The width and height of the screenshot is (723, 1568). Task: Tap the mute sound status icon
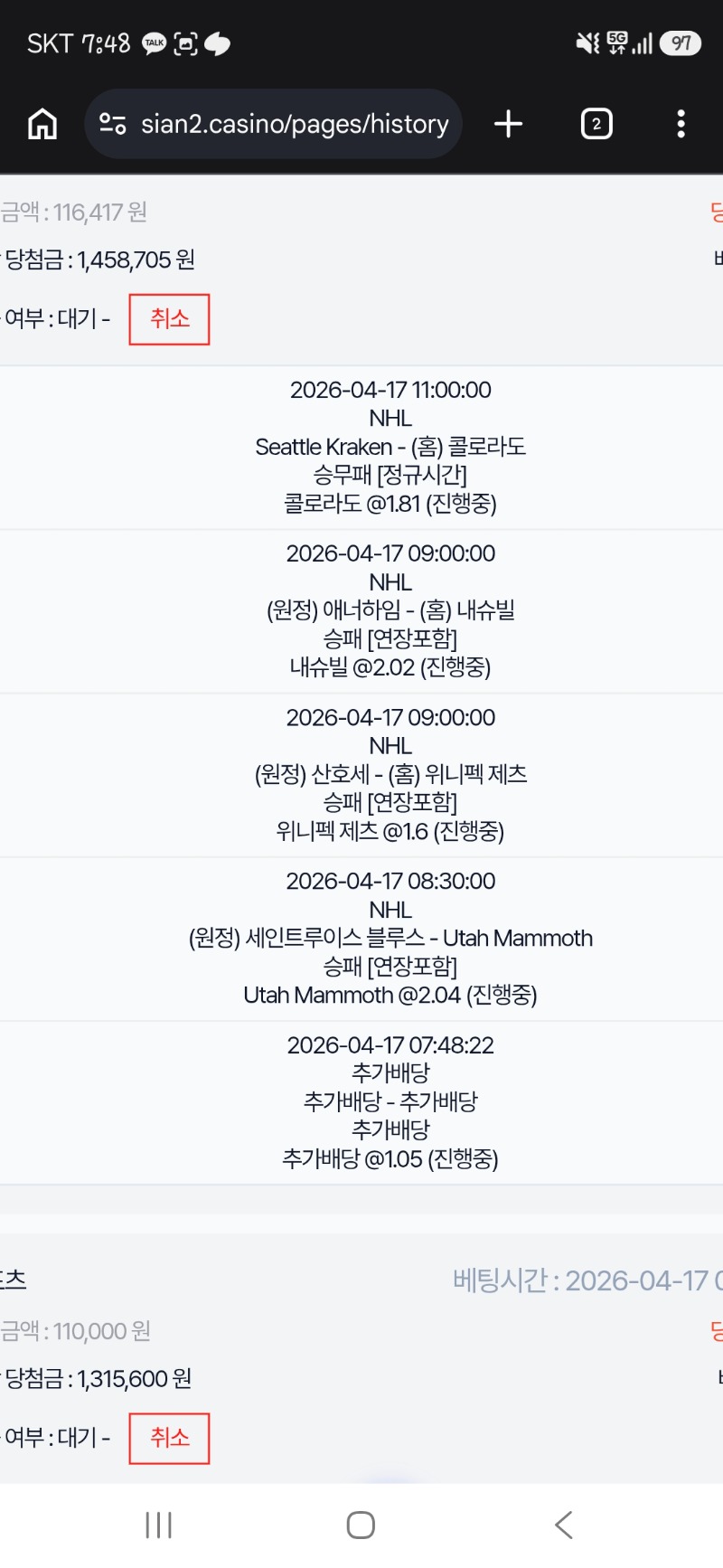pos(588,43)
